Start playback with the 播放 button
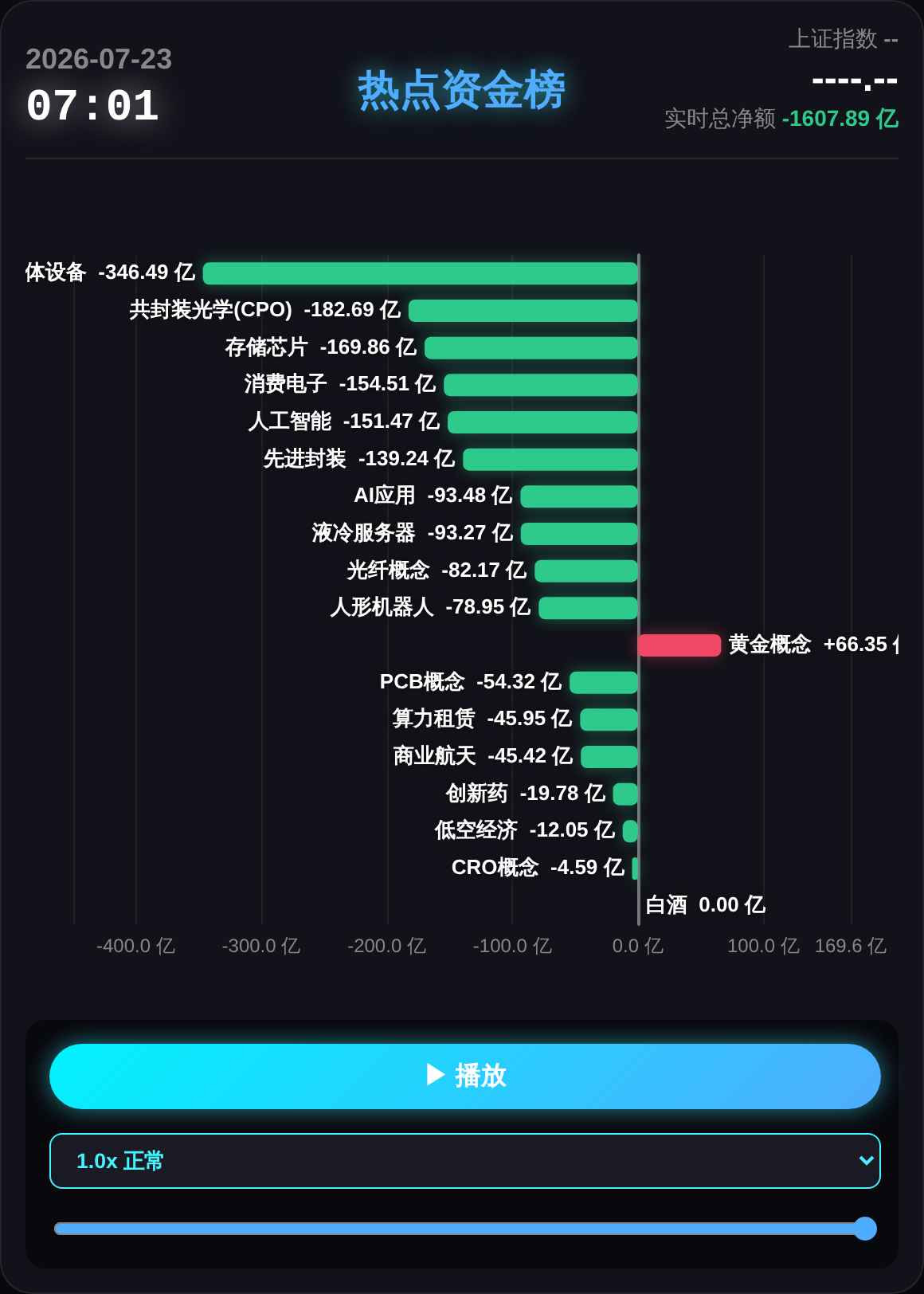 [465, 1076]
